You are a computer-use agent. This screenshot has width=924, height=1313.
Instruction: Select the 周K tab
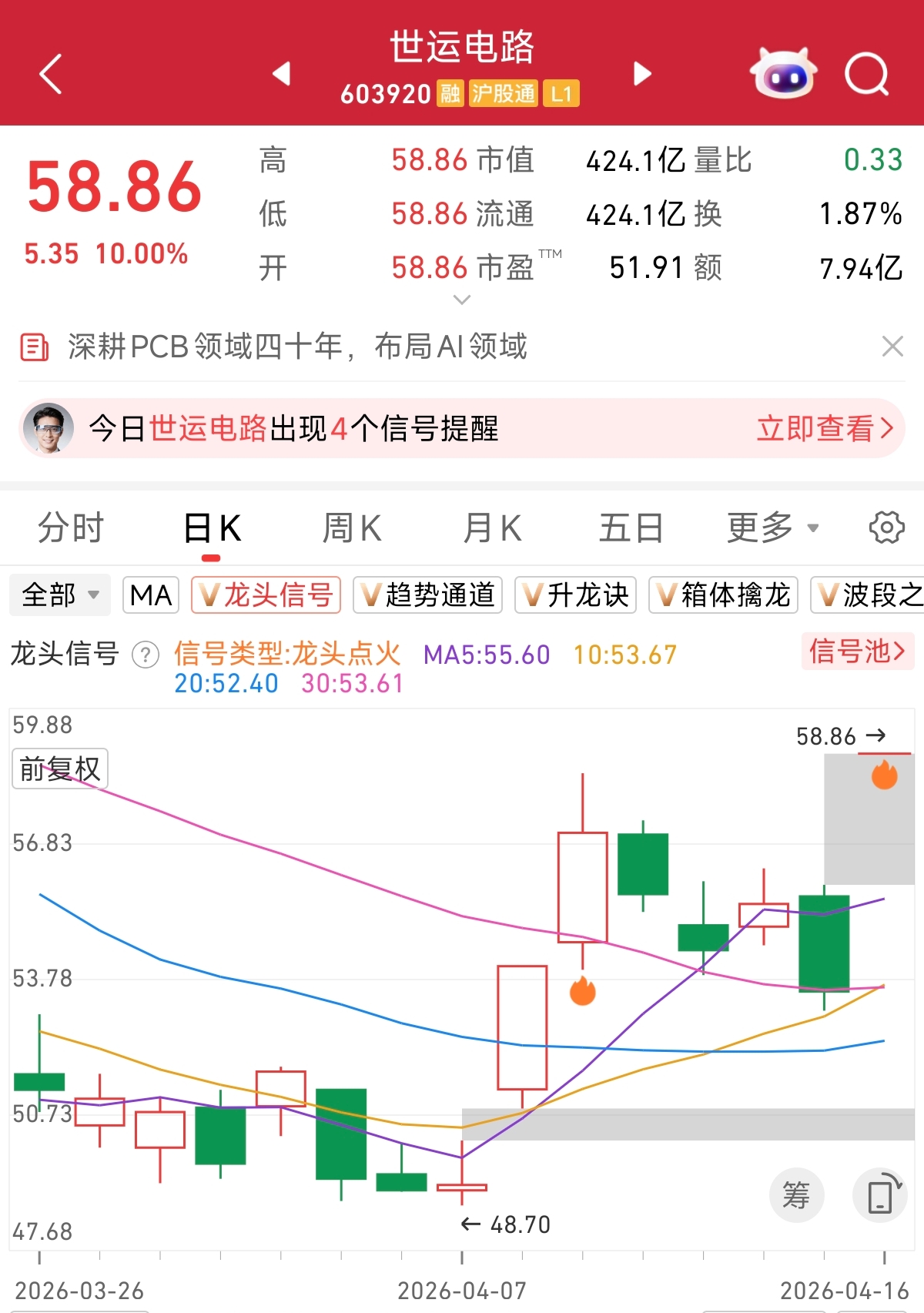coord(352,528)
